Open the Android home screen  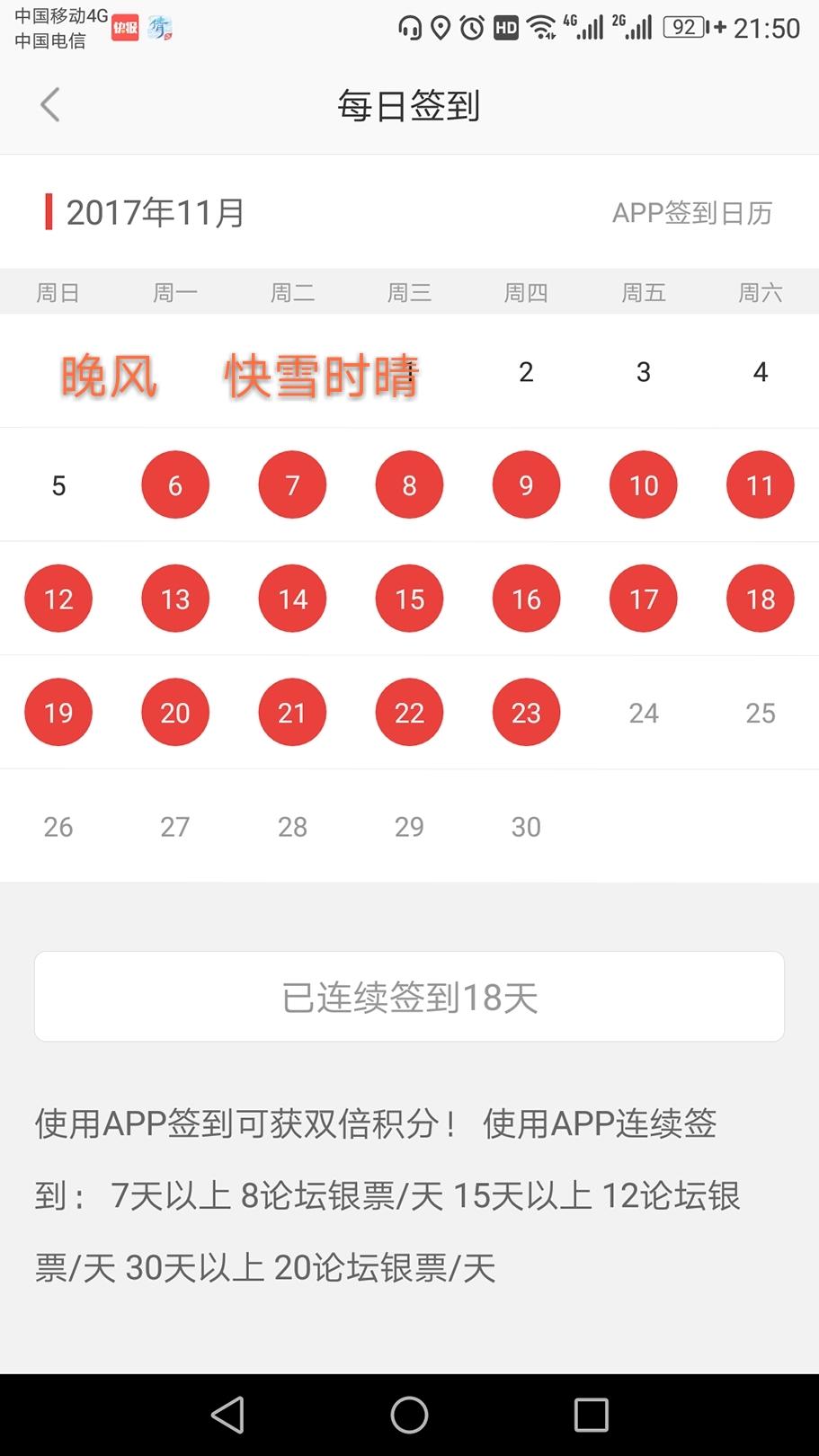coord(409,1415)
